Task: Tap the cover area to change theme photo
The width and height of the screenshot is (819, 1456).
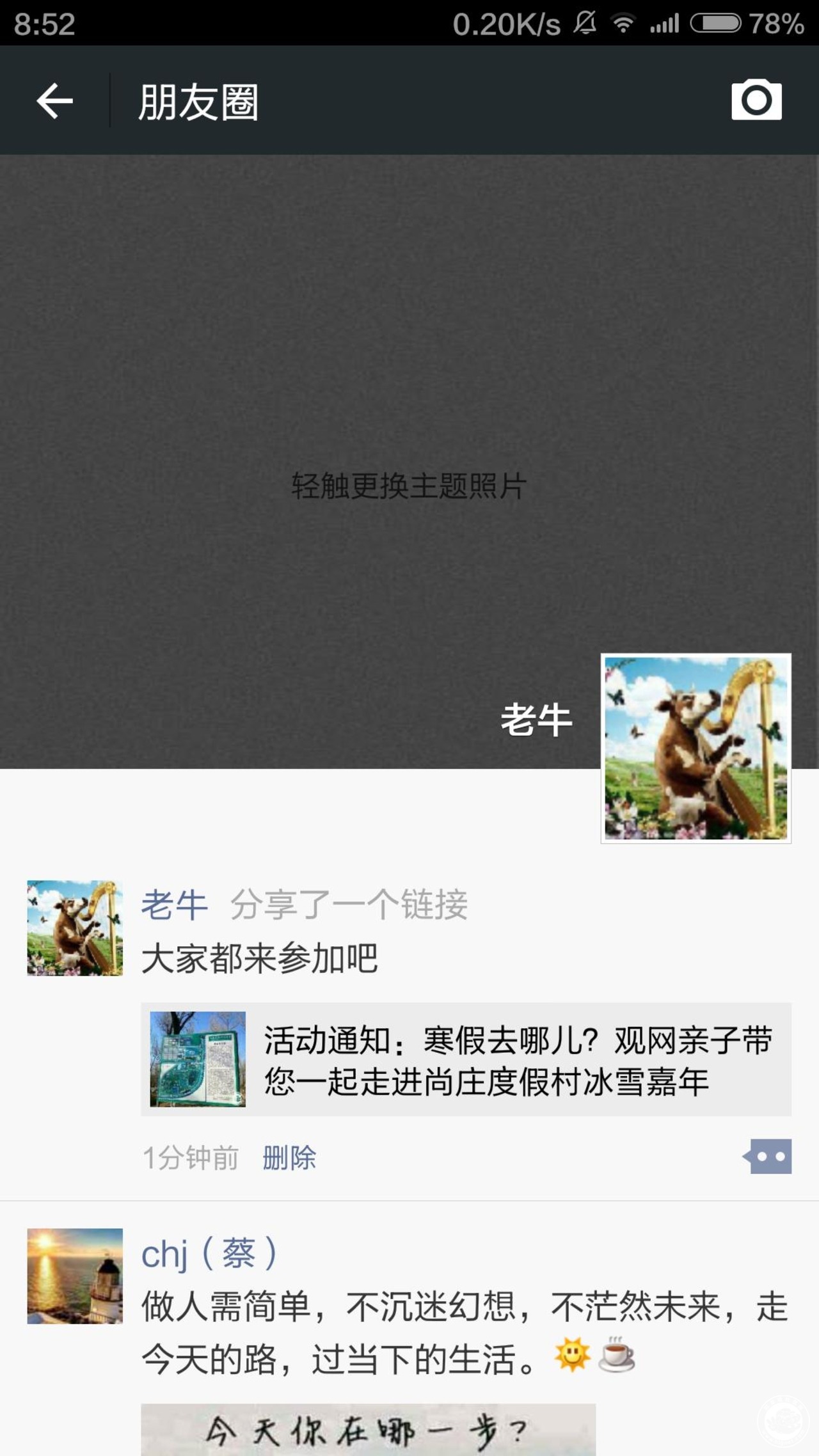Action: 409,461
